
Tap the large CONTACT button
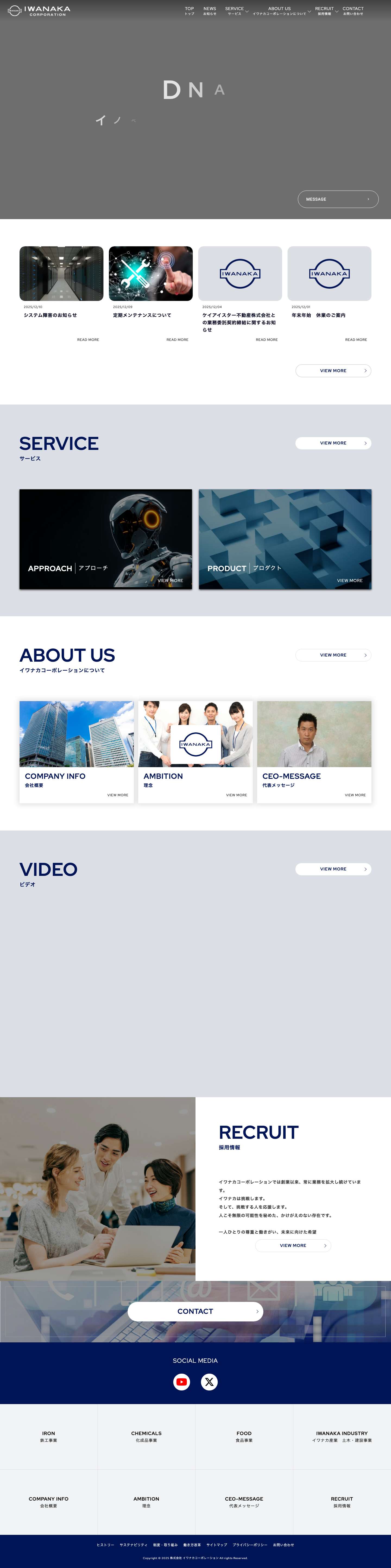195,1311
